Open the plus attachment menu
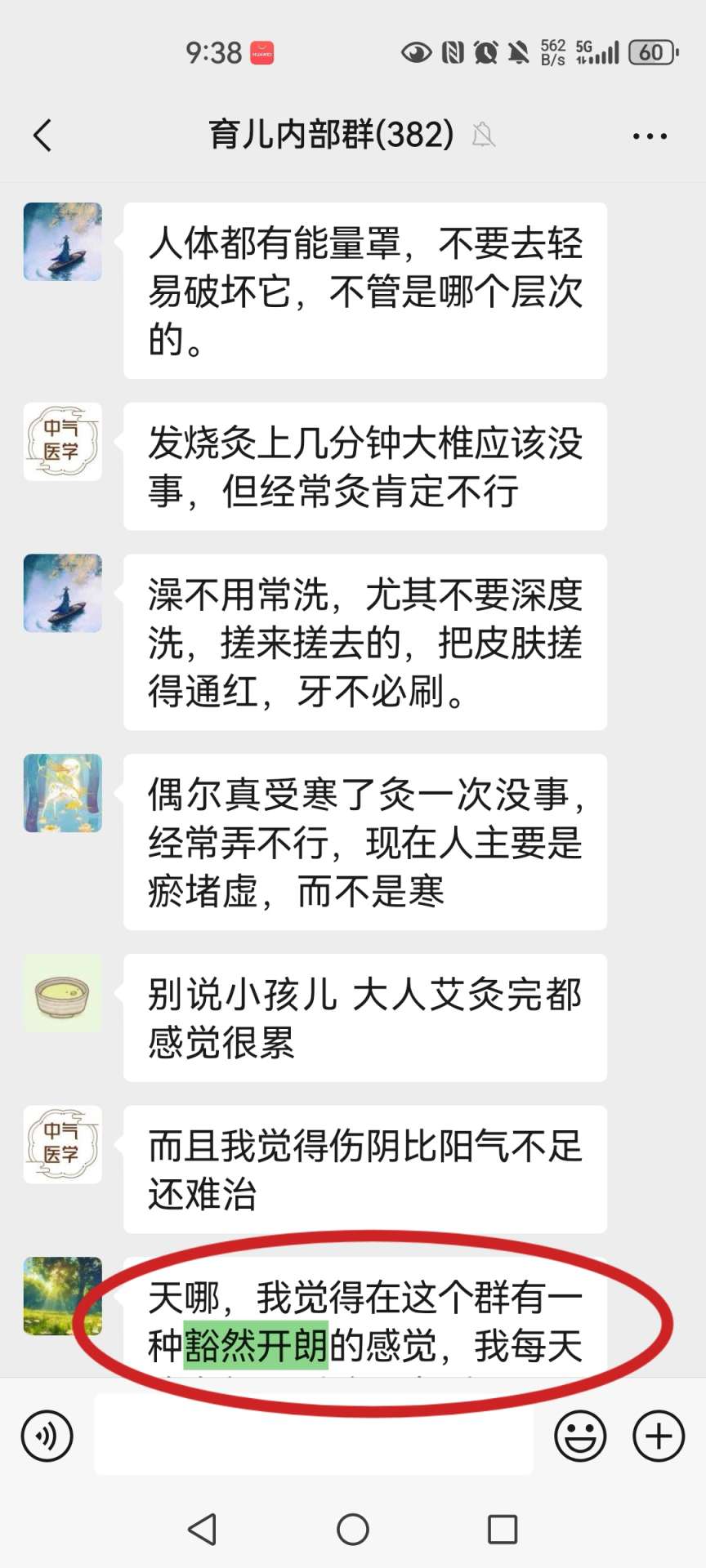The image size is (706, 1568). click(659, 1436)
